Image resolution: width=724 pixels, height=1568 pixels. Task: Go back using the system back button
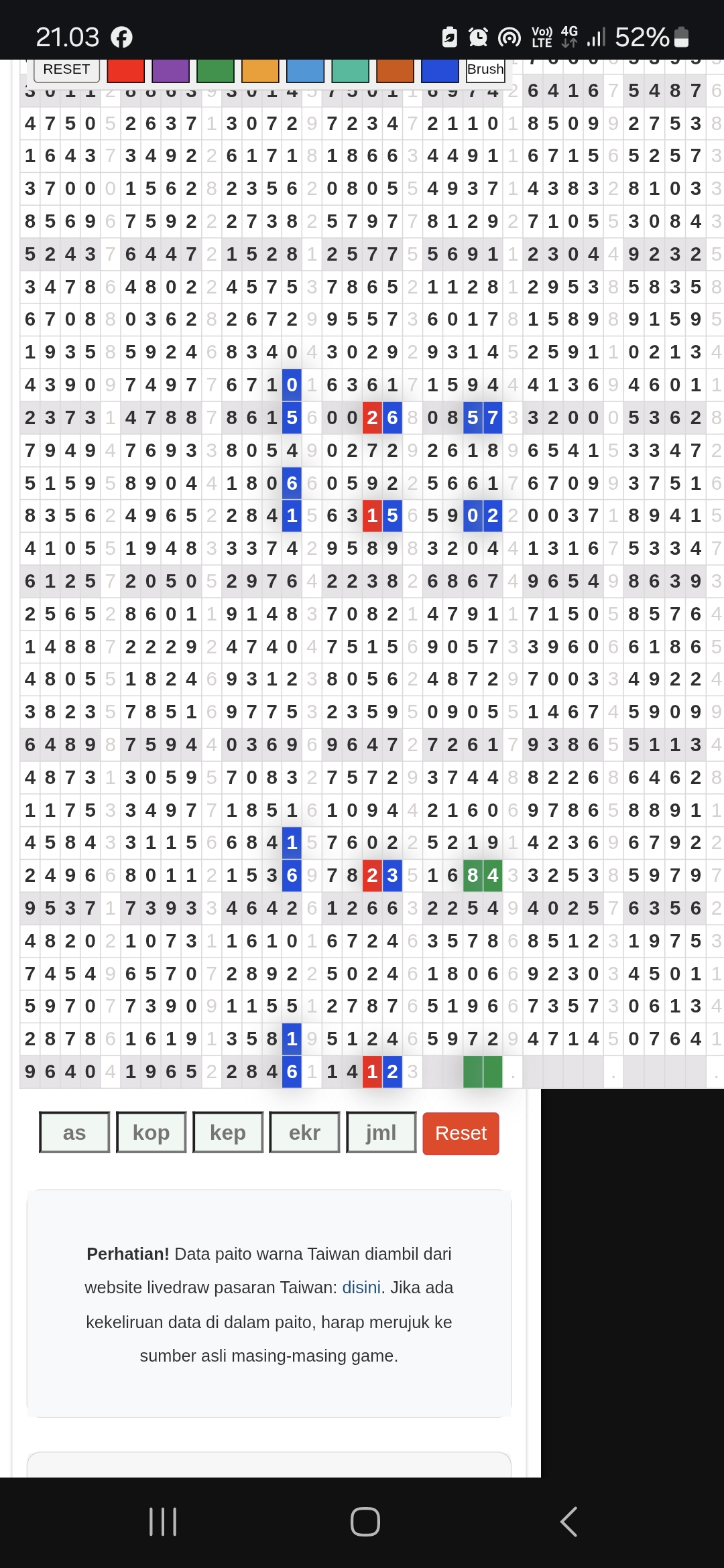[x=568, y=1522]
